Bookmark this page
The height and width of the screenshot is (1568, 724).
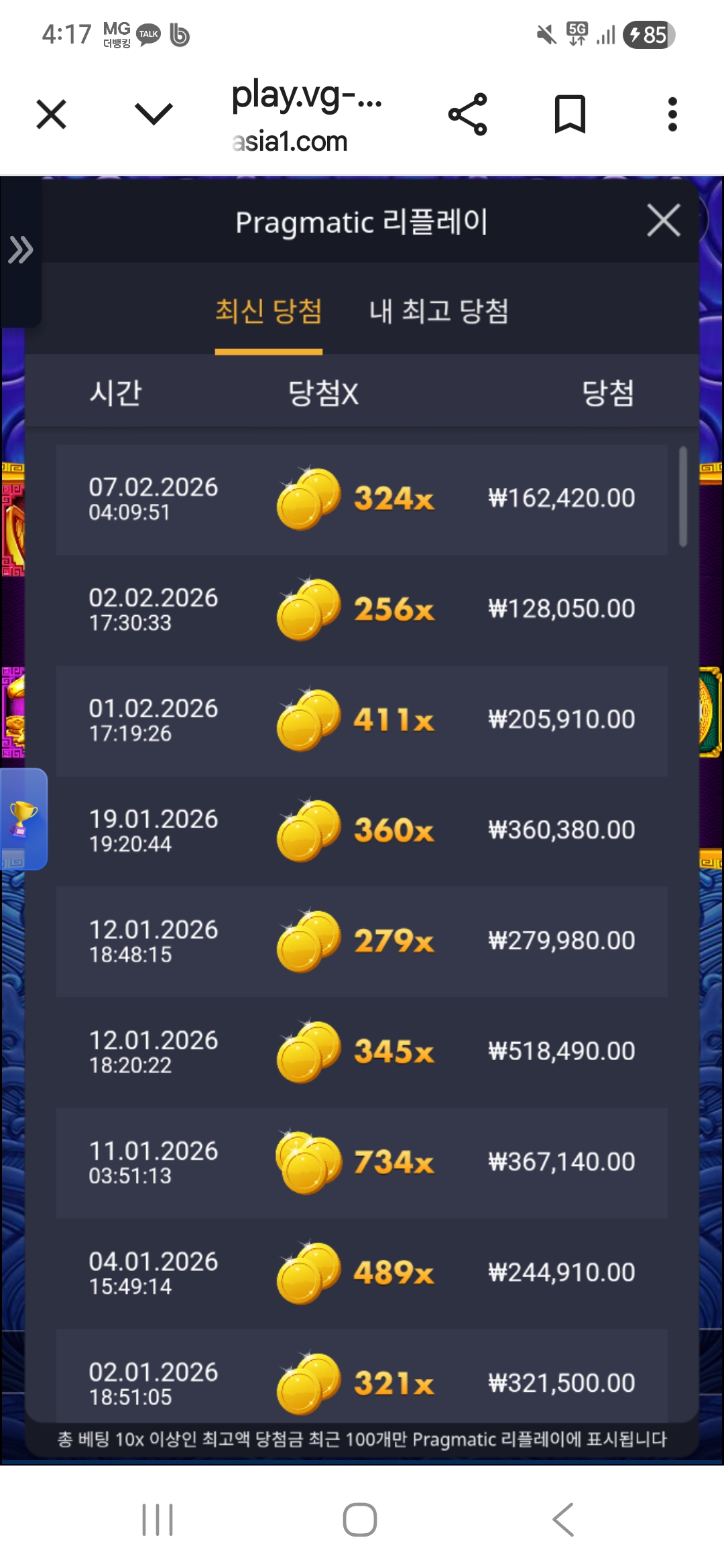570,115
